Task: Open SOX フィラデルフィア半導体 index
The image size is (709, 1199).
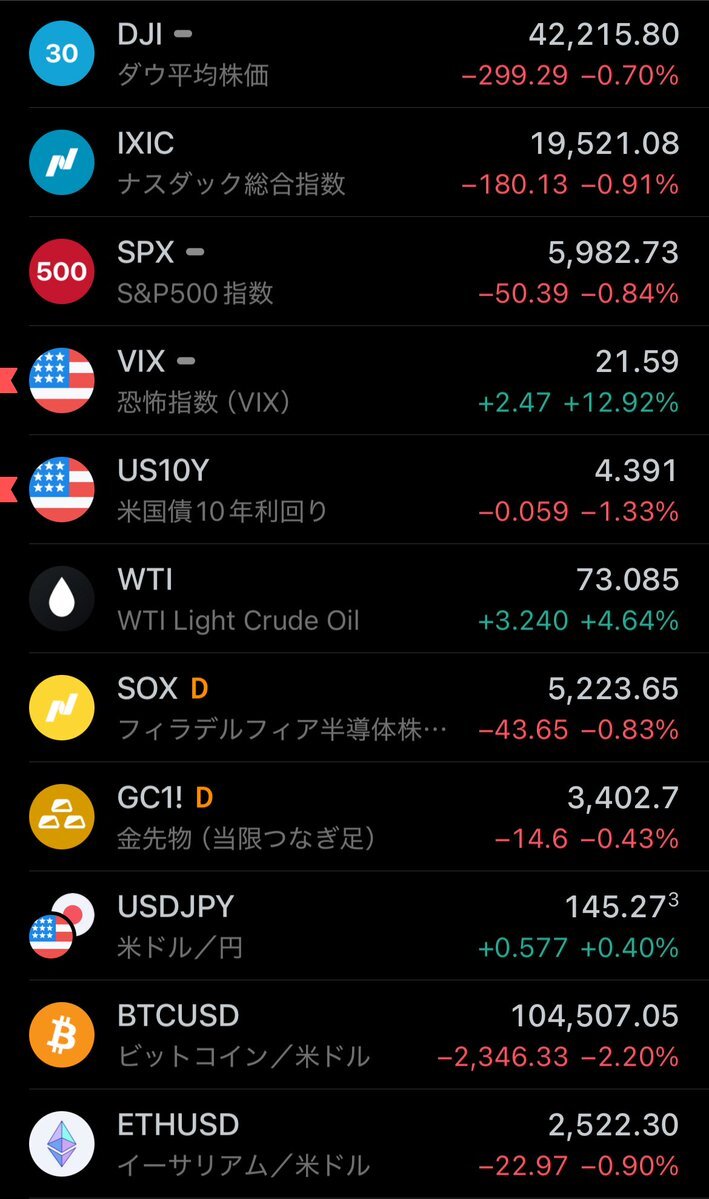Action: (354, 707)
